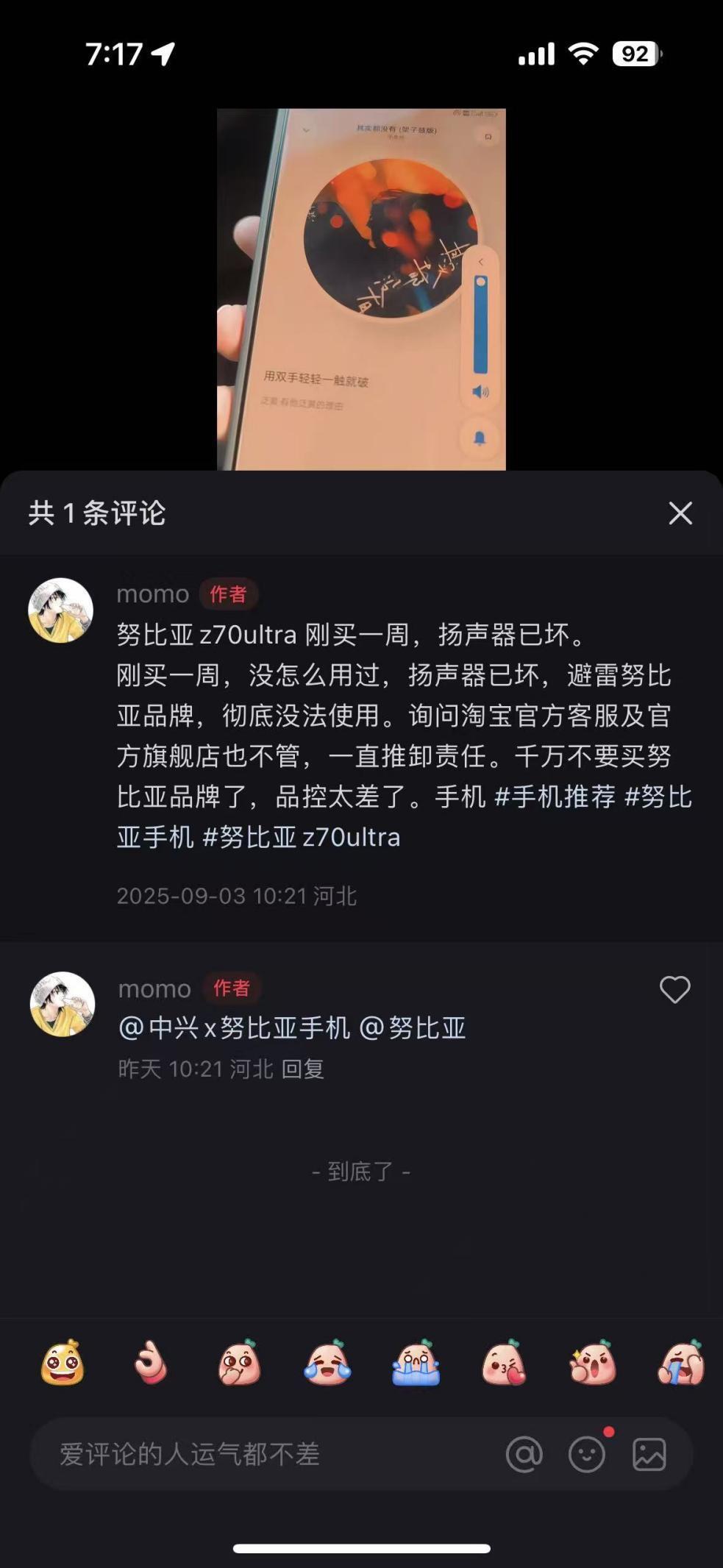
Task: Open the #手机推荐 hashtag
Action: pyautogui.click(x=555, y=797)
